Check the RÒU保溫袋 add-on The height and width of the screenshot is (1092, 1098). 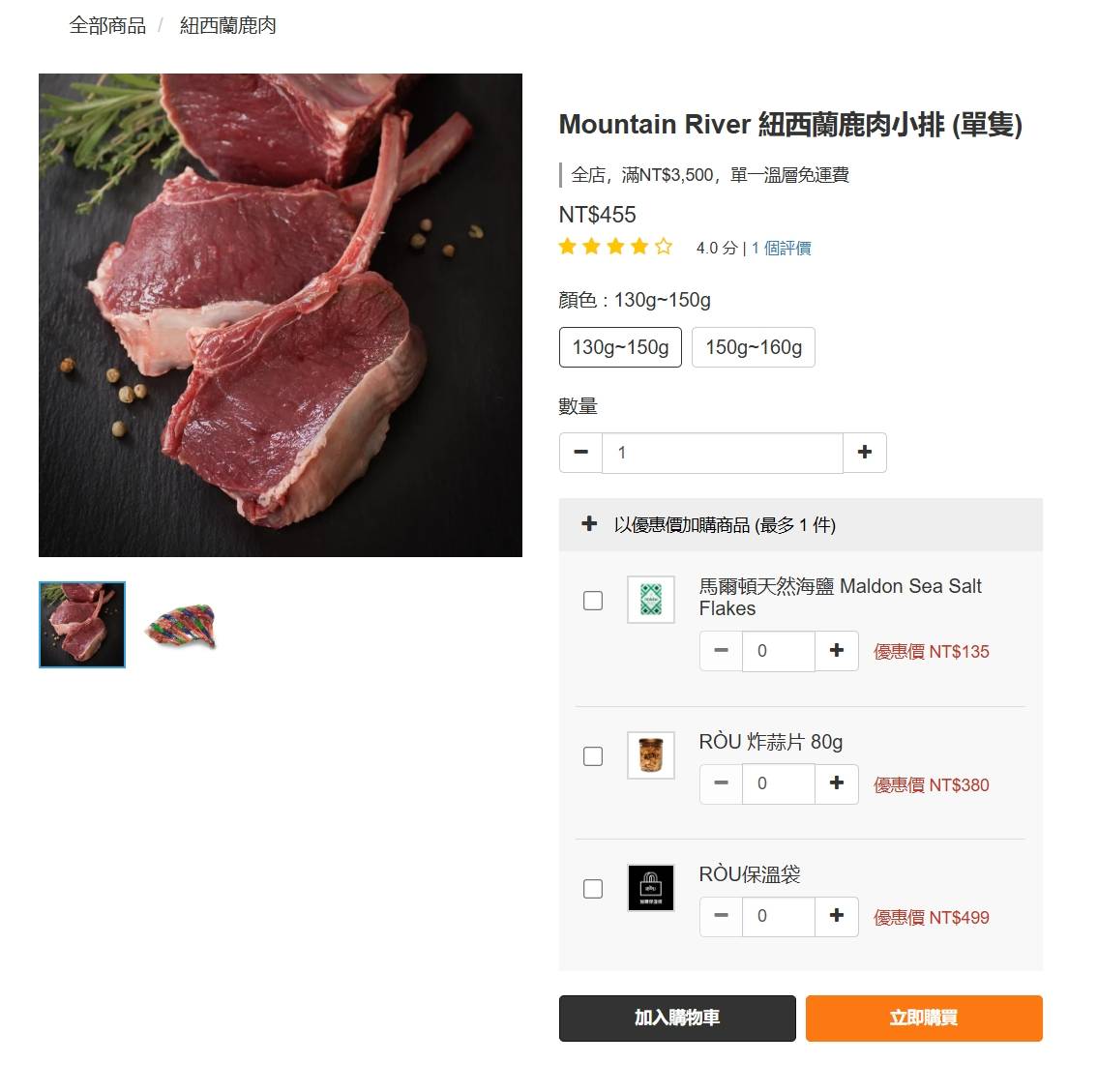(593, 889)
